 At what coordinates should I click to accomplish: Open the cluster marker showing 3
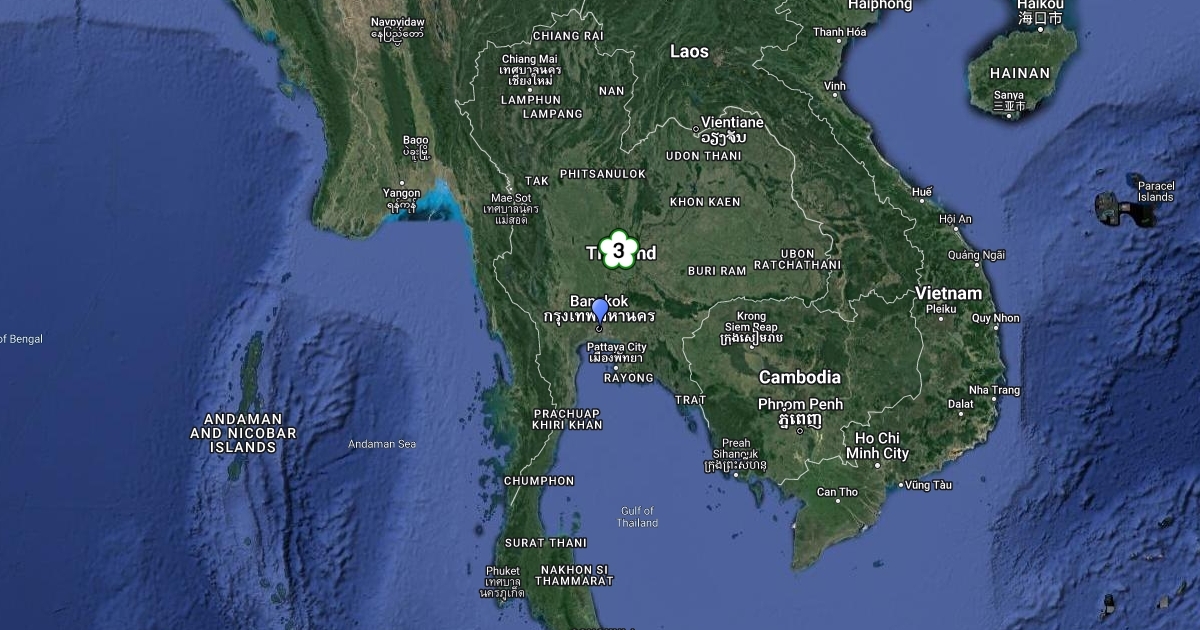pyautogui.click(x=619, y=250)
